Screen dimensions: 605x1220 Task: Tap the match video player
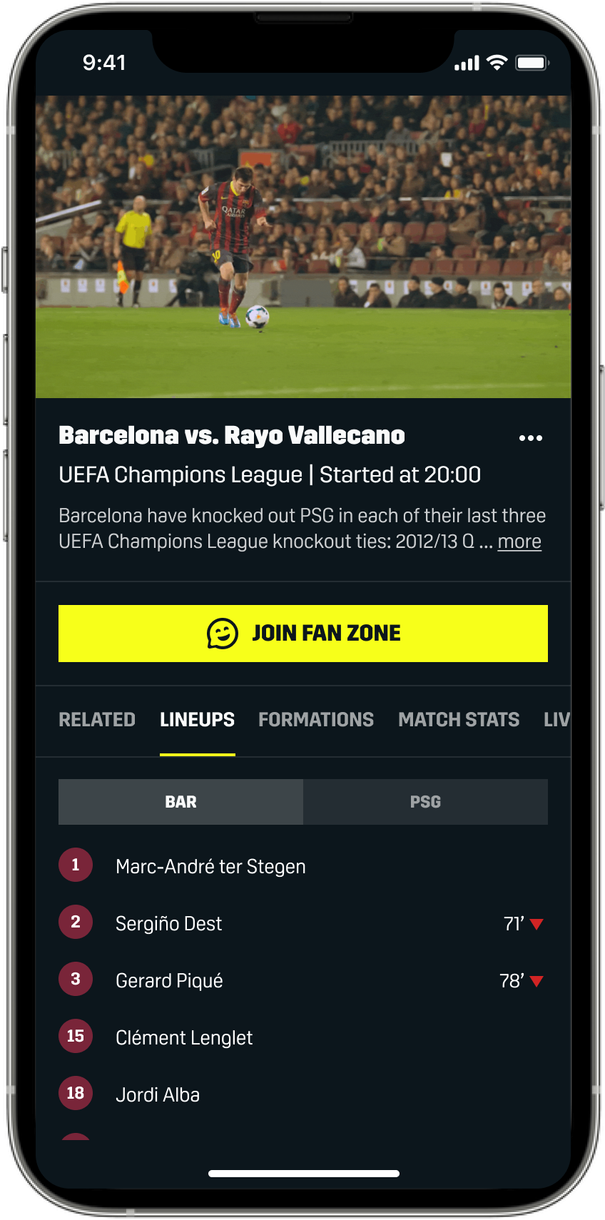click(x=303, y=247)
